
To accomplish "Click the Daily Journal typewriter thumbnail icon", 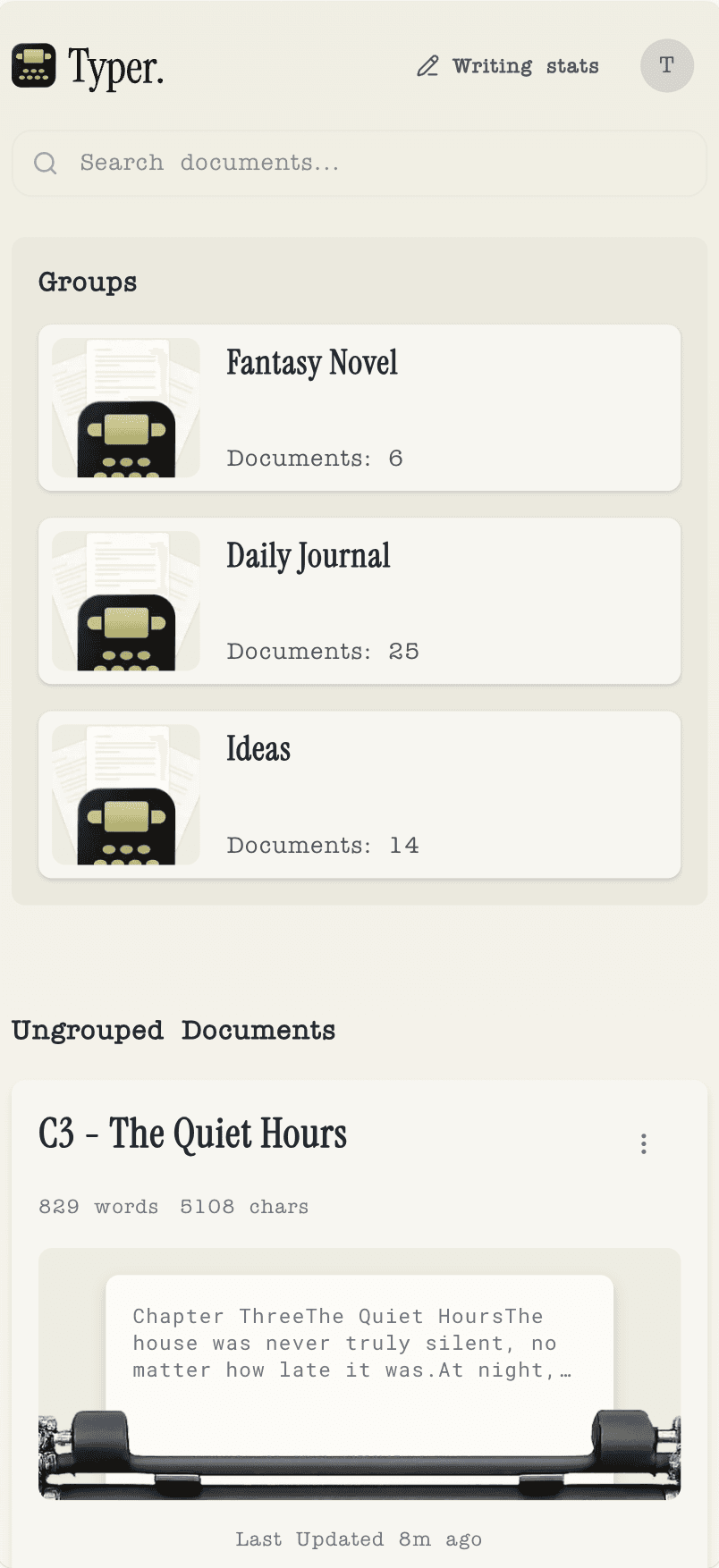I will pyautogui.click(x=125, y=601).
